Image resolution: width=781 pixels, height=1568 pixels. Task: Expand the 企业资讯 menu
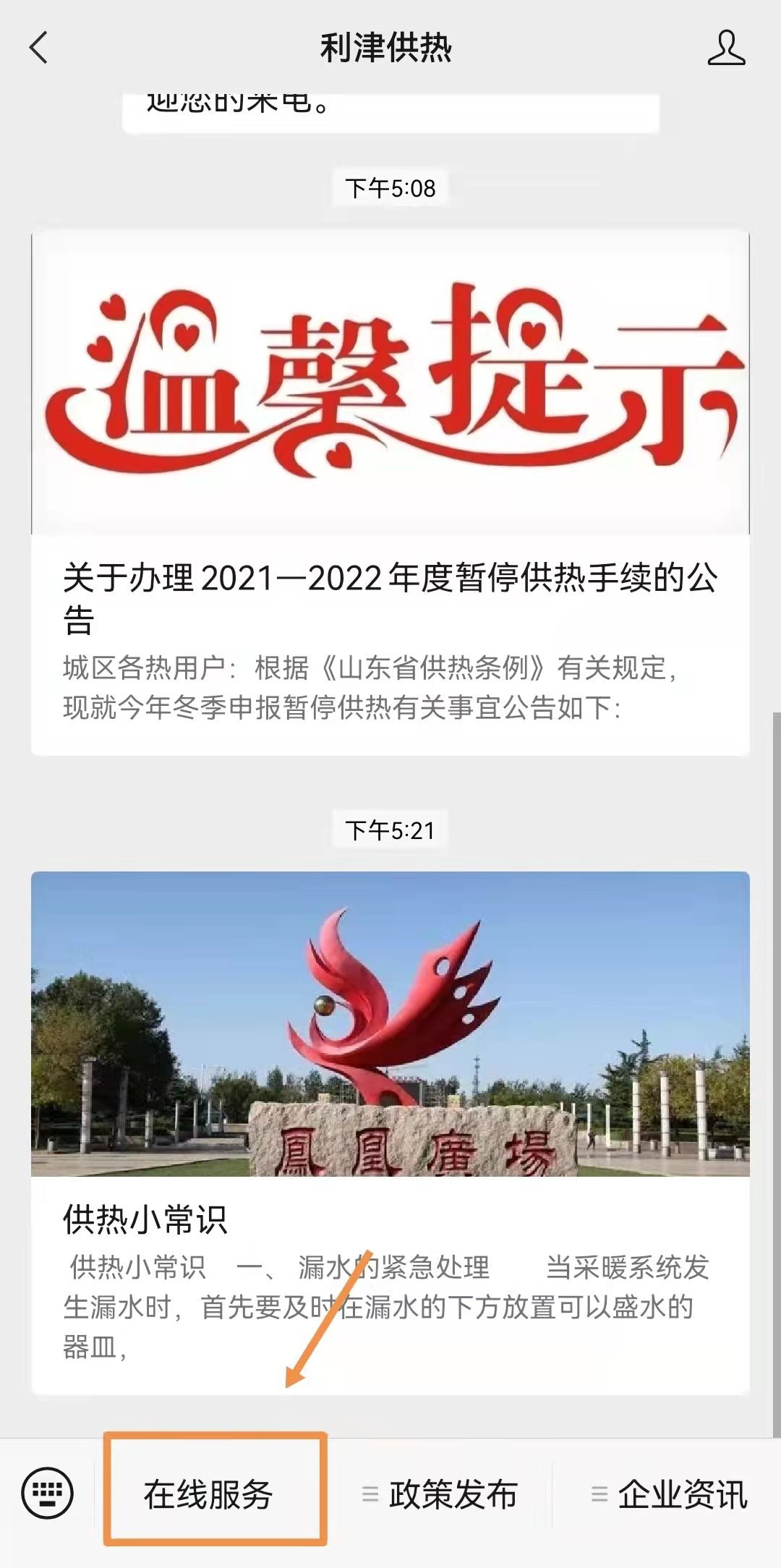(670, 1494)
